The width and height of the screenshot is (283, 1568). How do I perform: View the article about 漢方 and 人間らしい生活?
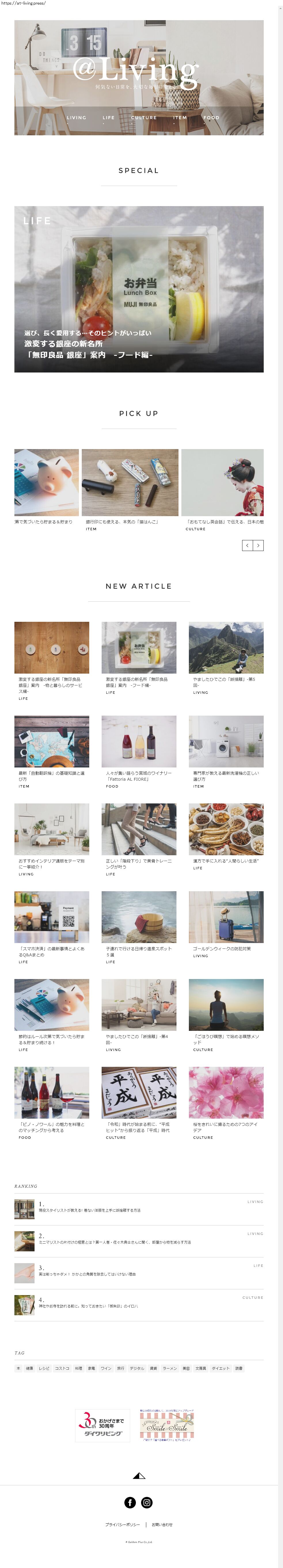pos(226,829)
